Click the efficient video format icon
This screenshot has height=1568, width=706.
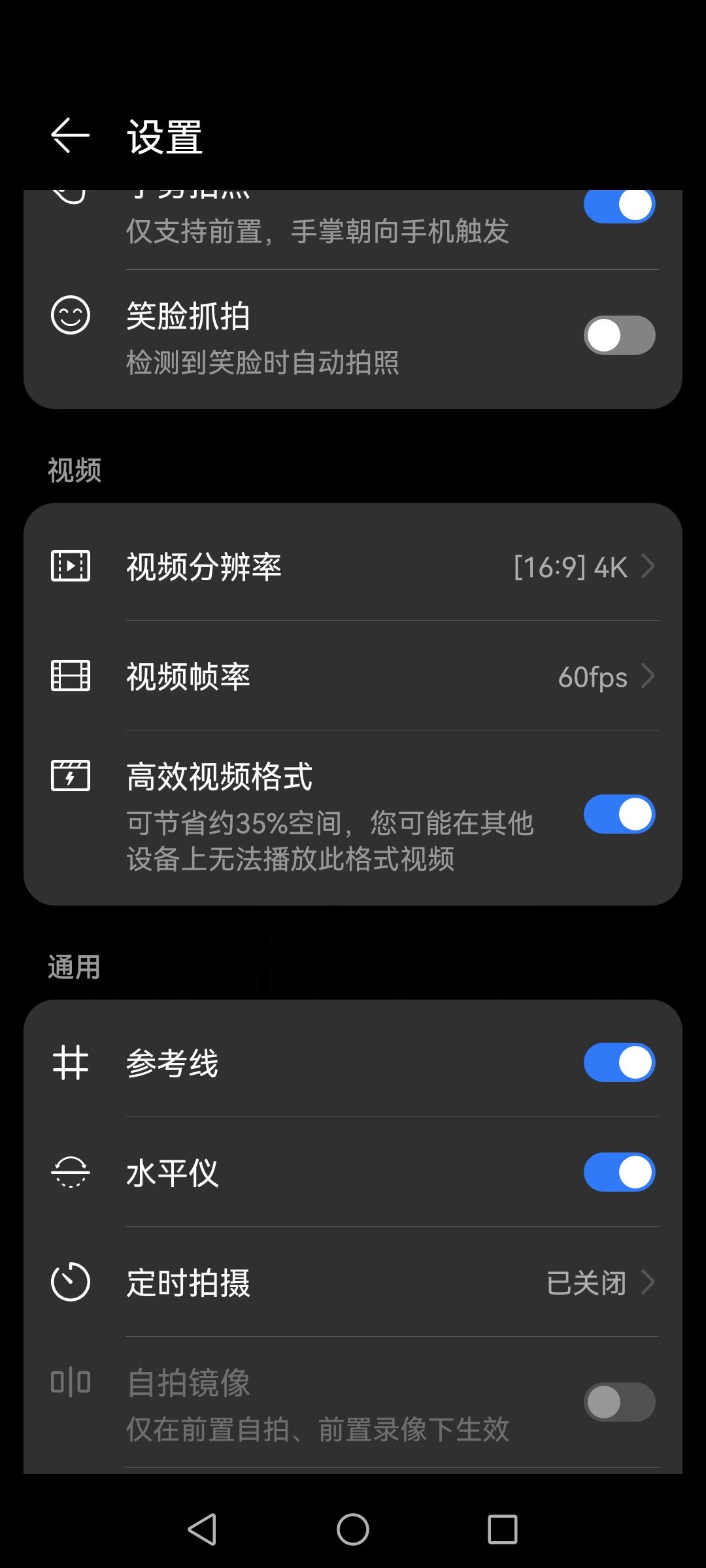(71, 776)
